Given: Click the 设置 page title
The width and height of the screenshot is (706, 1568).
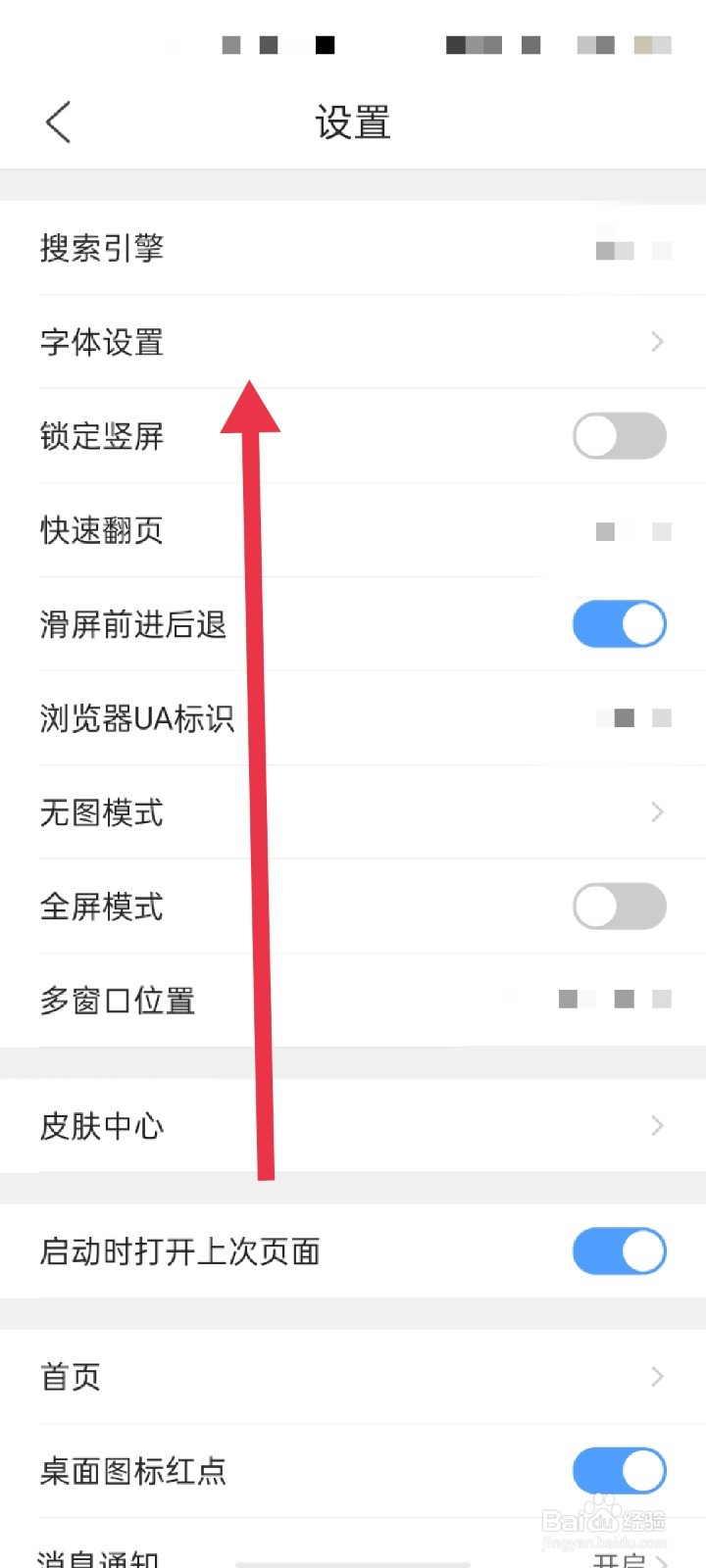Looking at the screenshot, I should 352,122.
